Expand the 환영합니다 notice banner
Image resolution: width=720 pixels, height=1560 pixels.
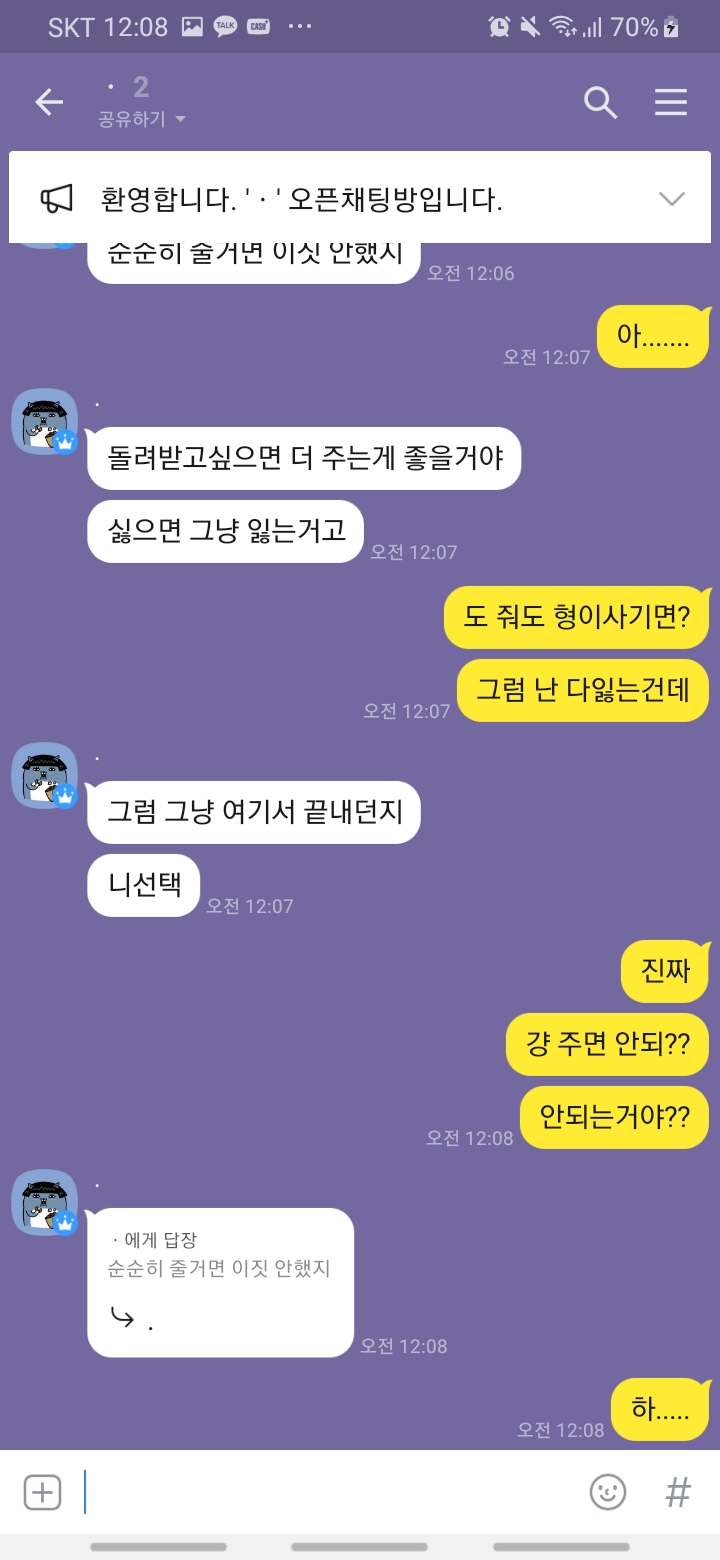pos(671,198)
